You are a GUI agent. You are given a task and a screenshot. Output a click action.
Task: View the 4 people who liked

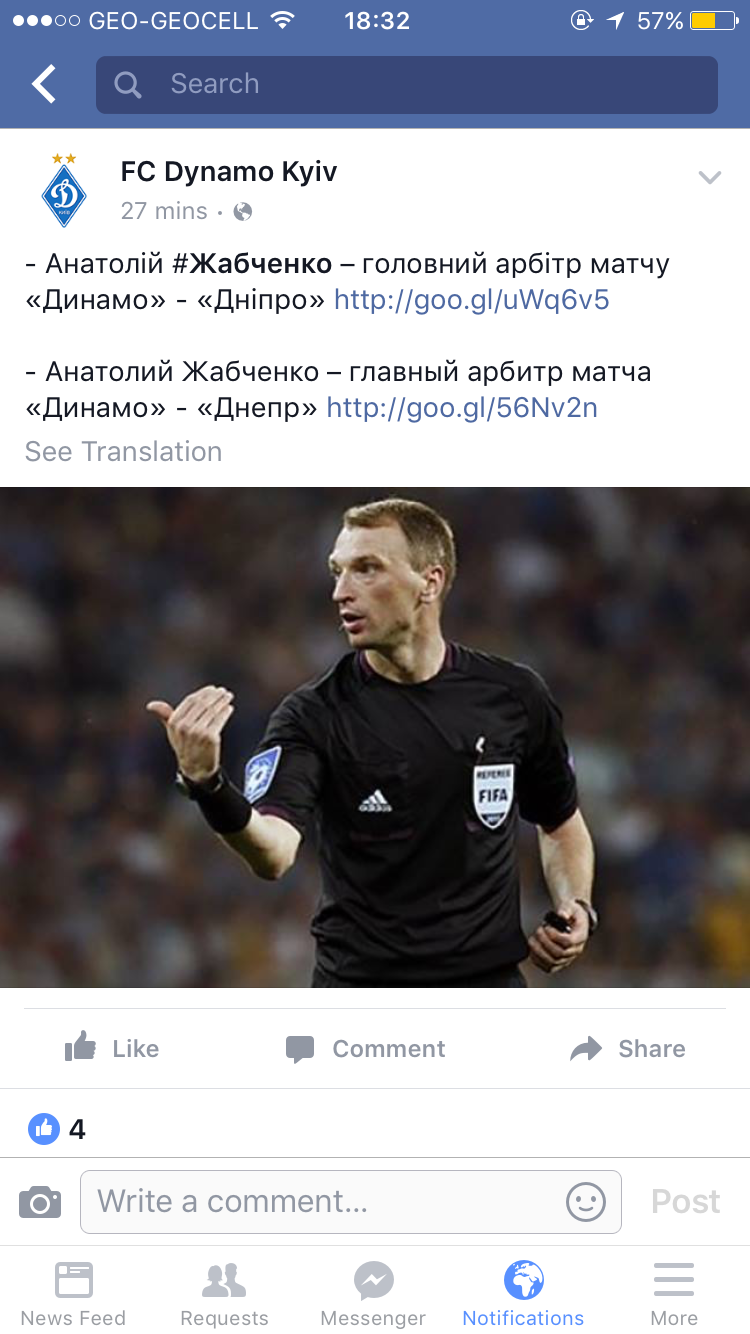tap(57, 1129)
